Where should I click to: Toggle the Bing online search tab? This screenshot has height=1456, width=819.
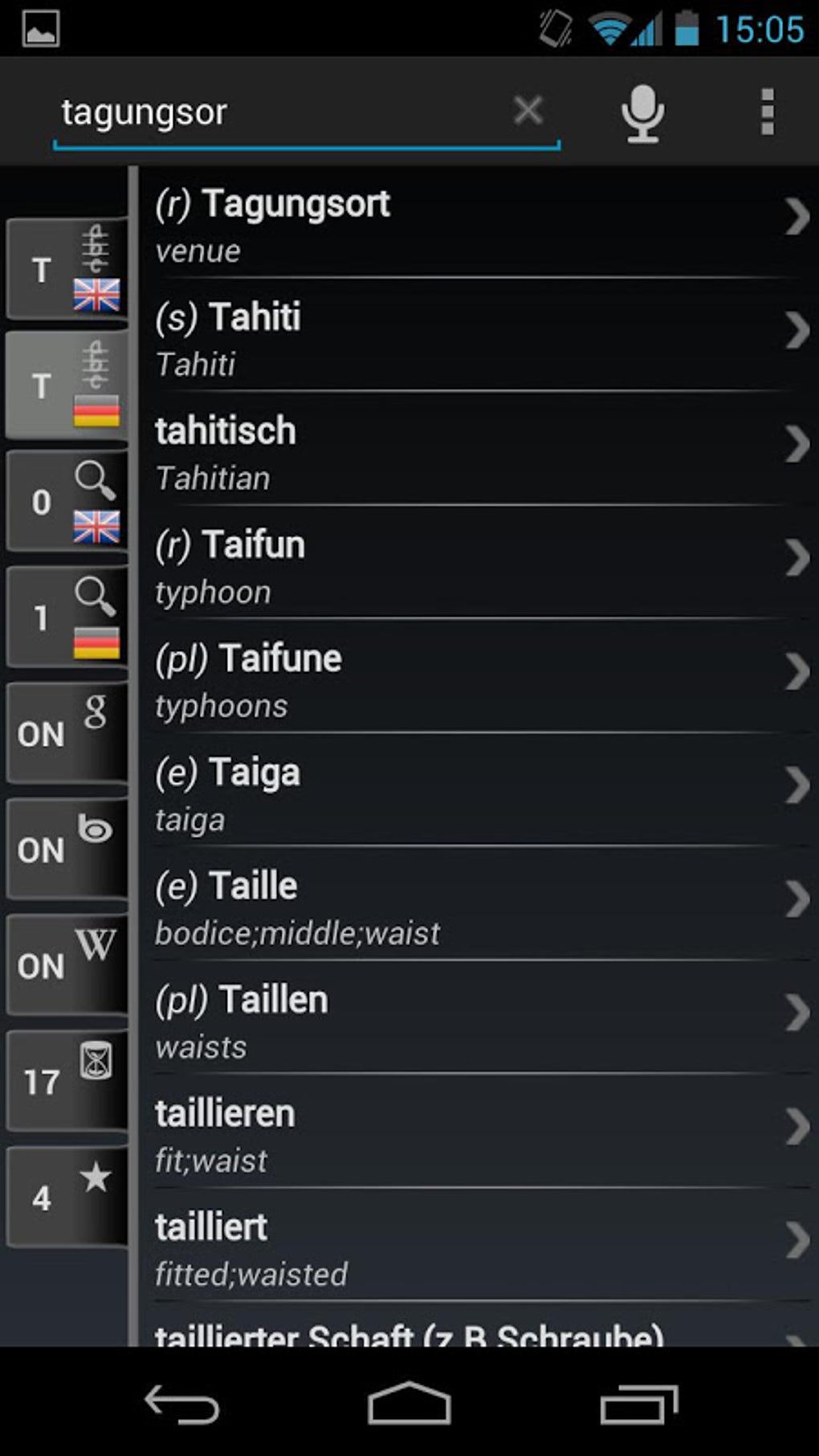[67, 849]
